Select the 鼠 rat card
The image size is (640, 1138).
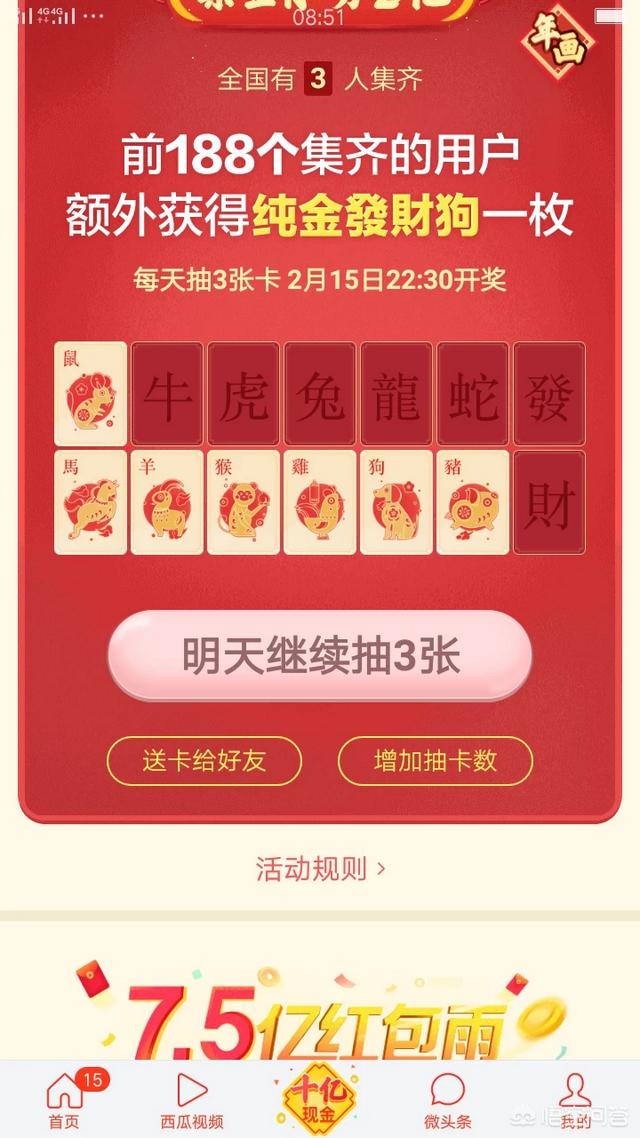[91, 394]
